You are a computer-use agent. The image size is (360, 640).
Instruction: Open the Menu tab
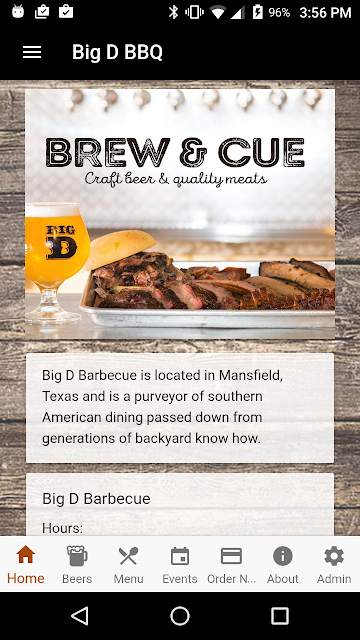click(129, 564)
